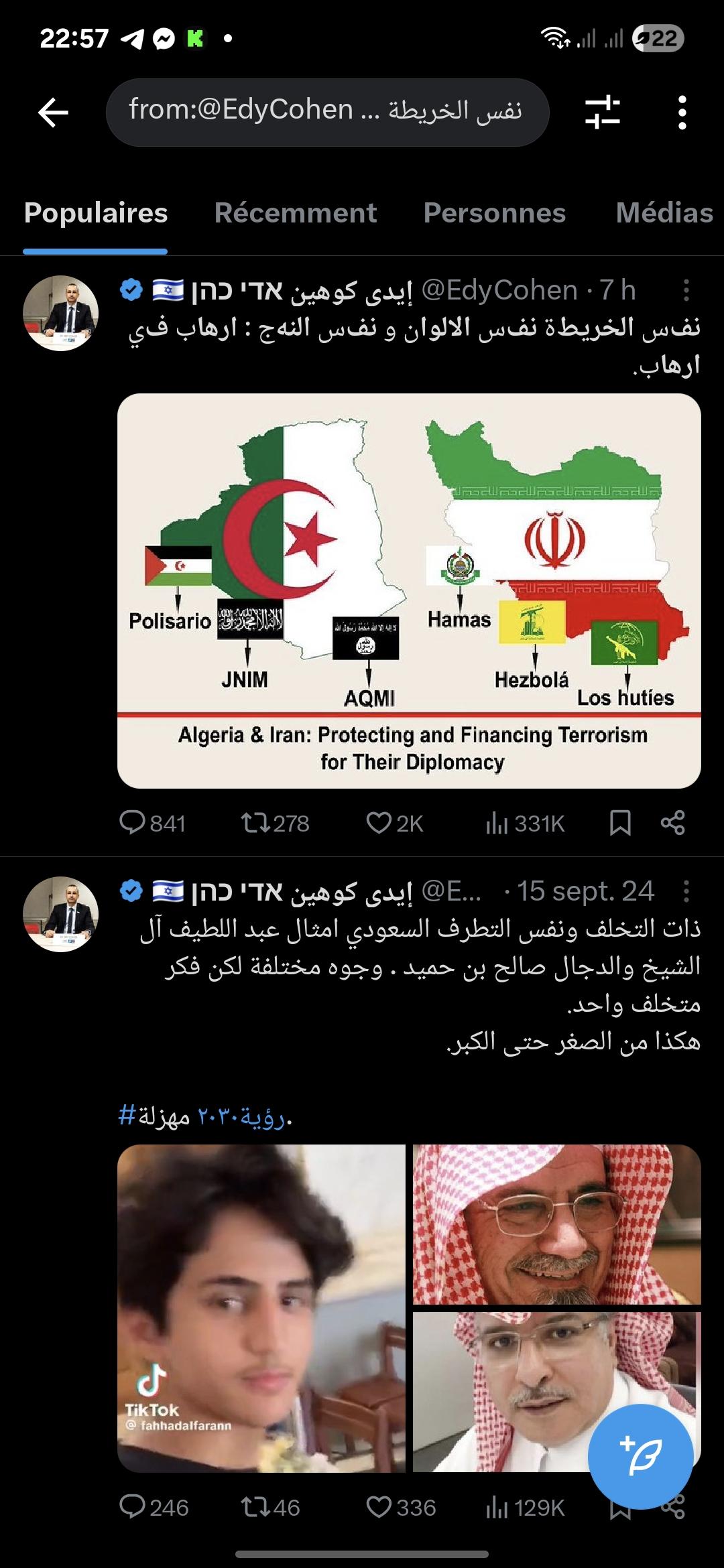Open more options for the 7 h tweet
The image size is (724, 1568).
click(686, 290)
